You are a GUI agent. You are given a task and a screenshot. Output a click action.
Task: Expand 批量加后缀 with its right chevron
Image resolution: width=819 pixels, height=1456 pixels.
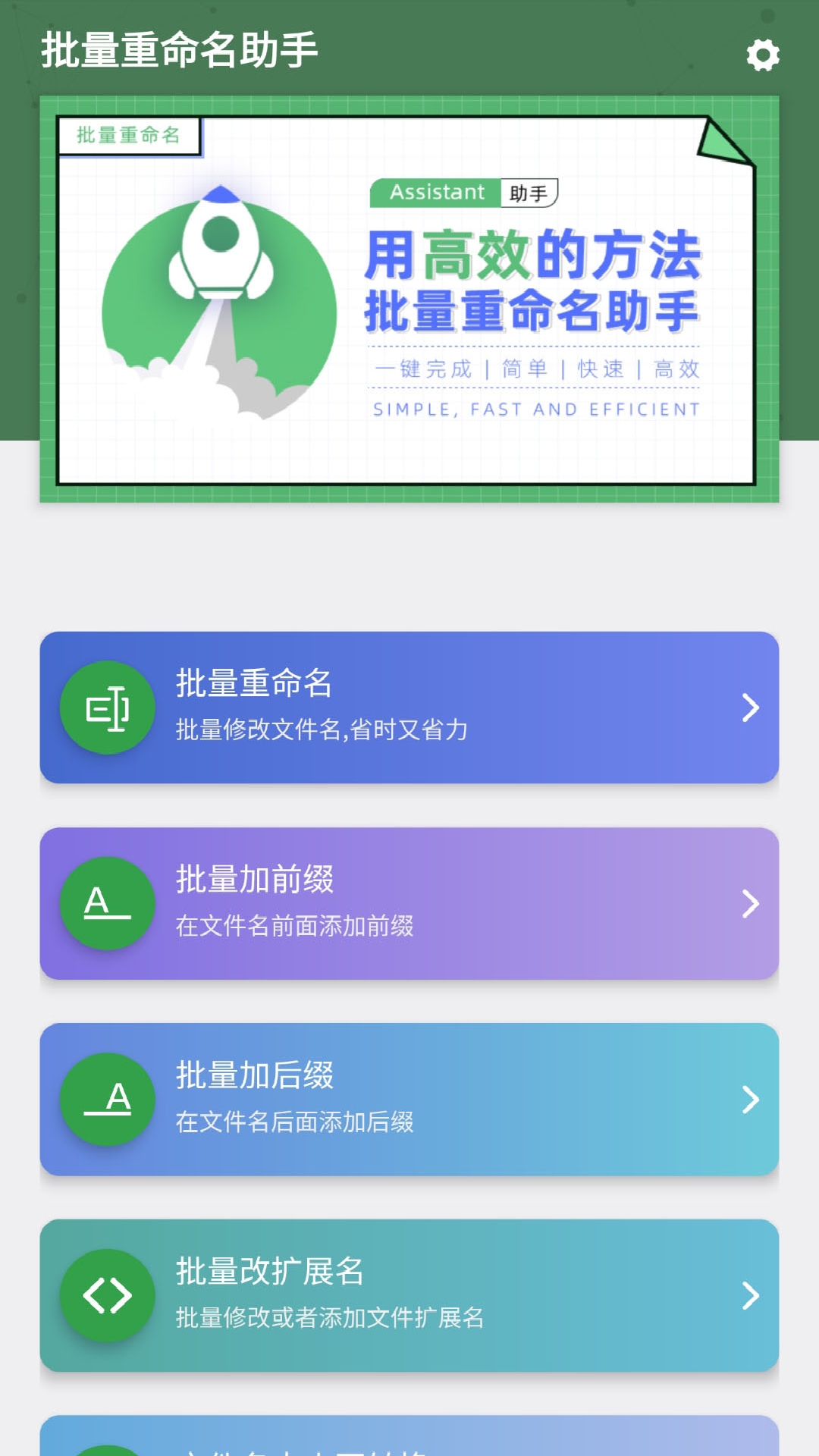pos(749,1098)
